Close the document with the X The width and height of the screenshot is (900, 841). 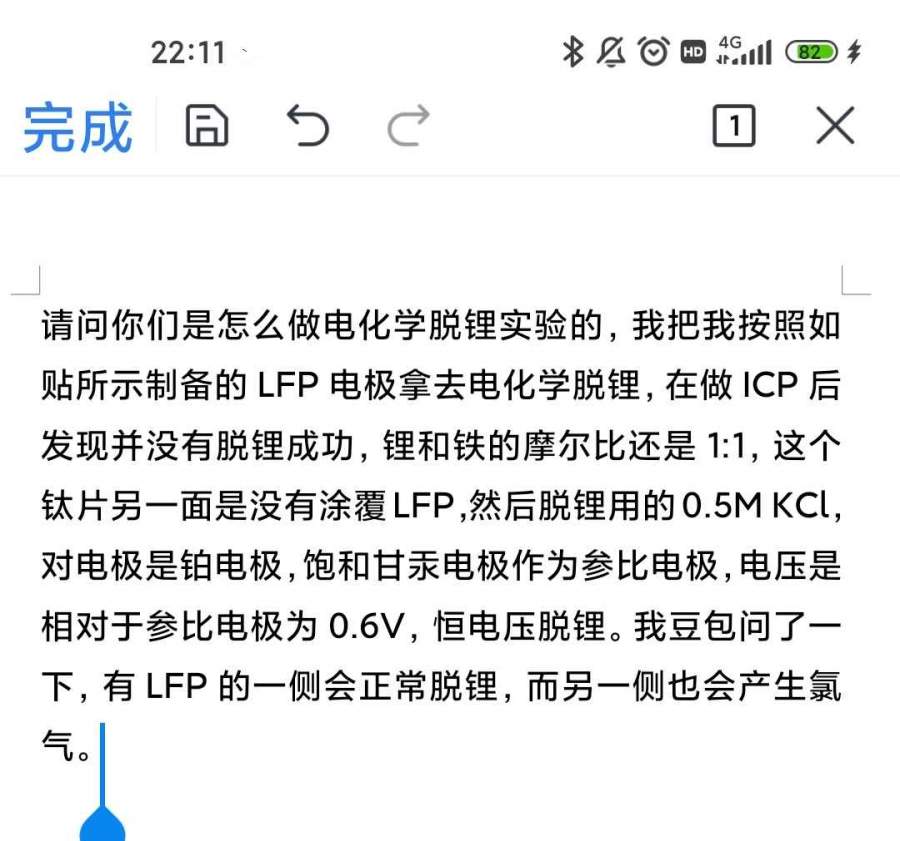click(x=835, y=126)
